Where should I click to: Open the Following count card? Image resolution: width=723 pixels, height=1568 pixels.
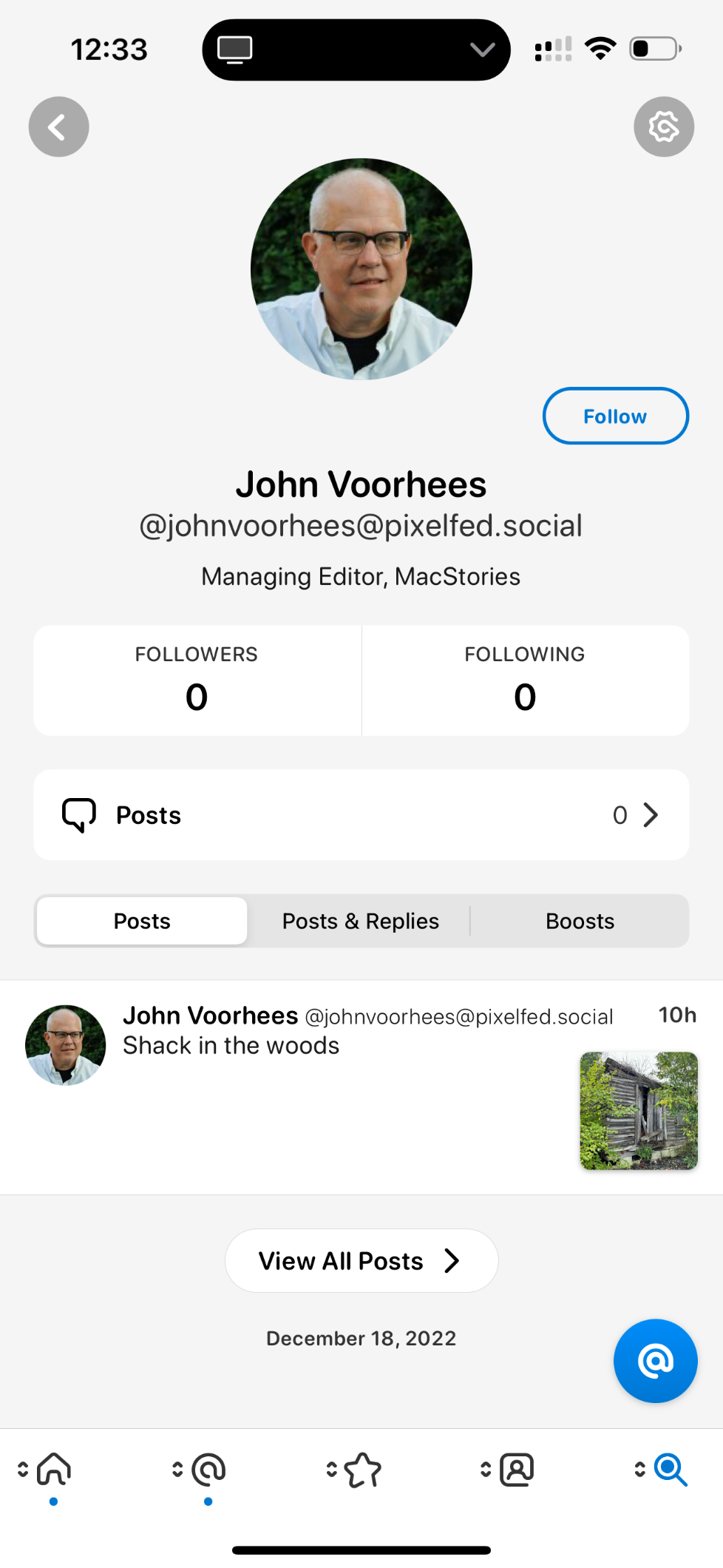click(x=525, y=680)
